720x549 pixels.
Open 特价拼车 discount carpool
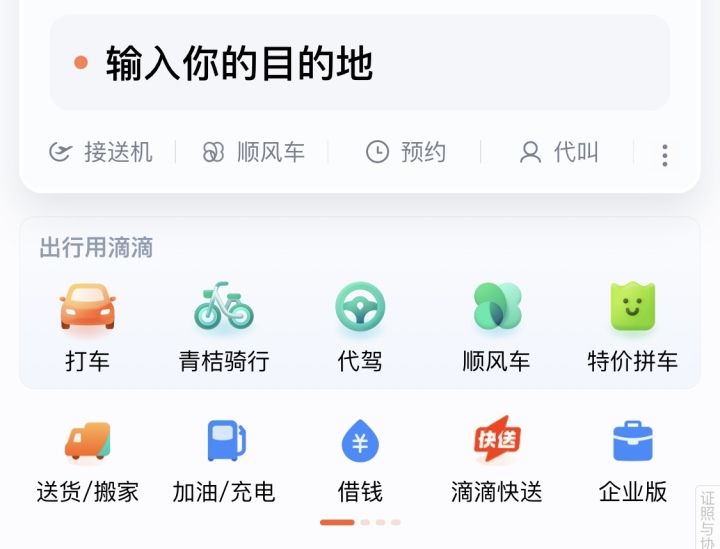click(632, 325)
